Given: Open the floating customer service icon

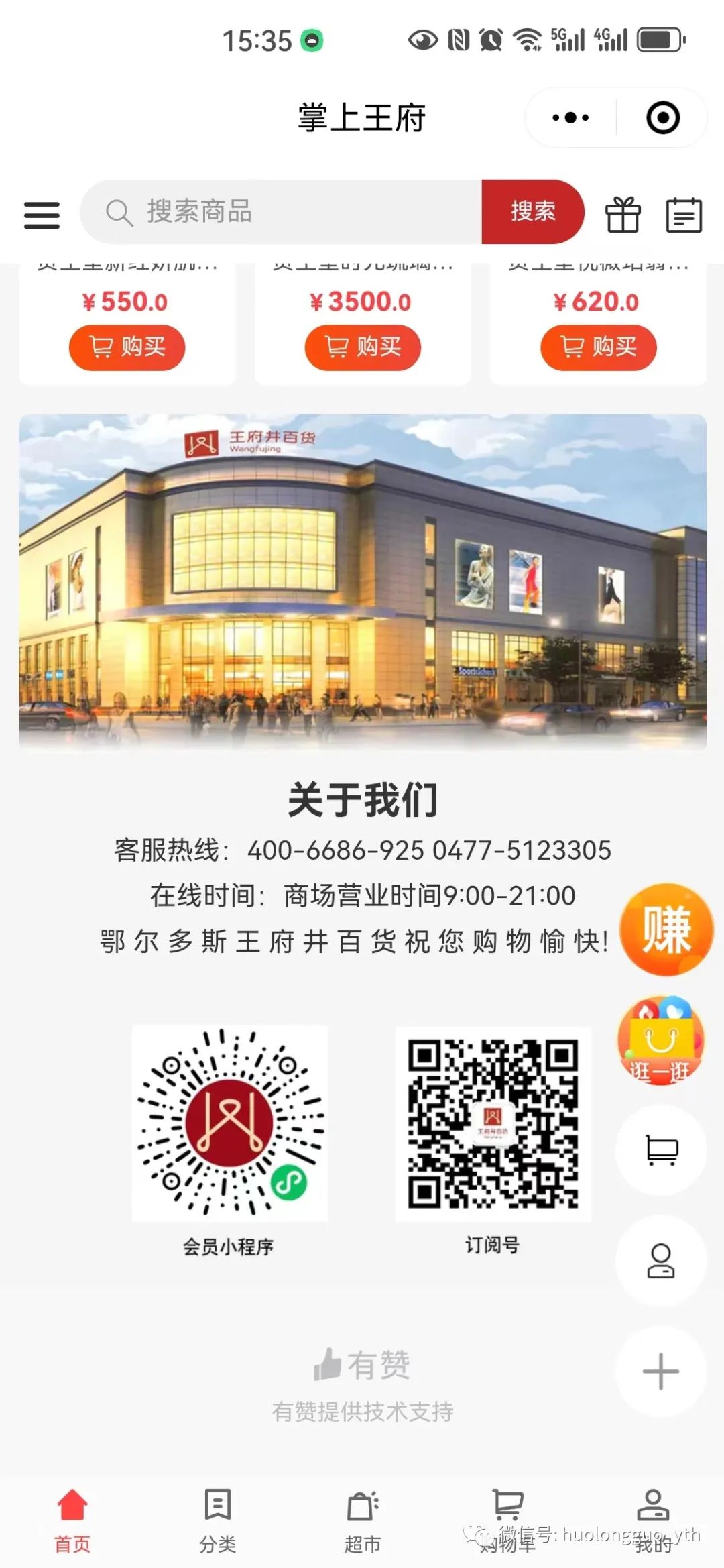Looking at the screenshot, I should tap(661, 1261).
